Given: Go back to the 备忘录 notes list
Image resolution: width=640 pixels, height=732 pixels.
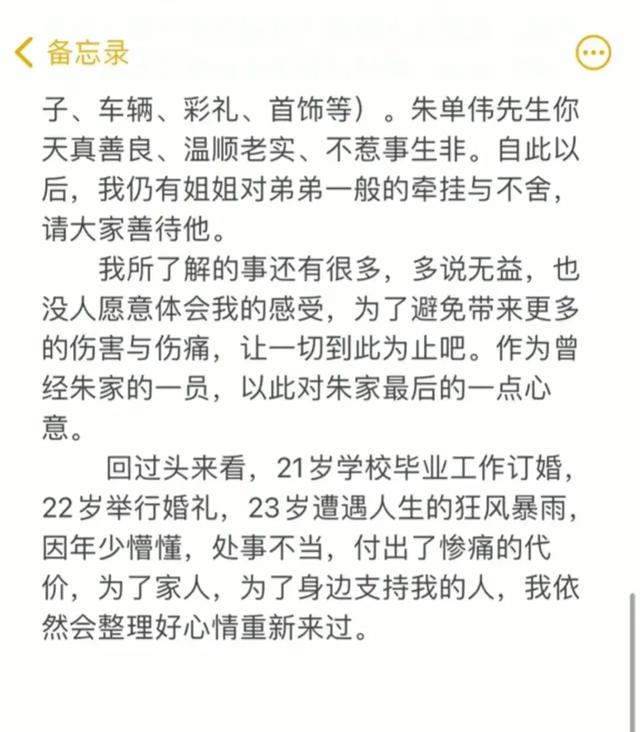Looking at the screenshot, I should click(x=70, y=52).
